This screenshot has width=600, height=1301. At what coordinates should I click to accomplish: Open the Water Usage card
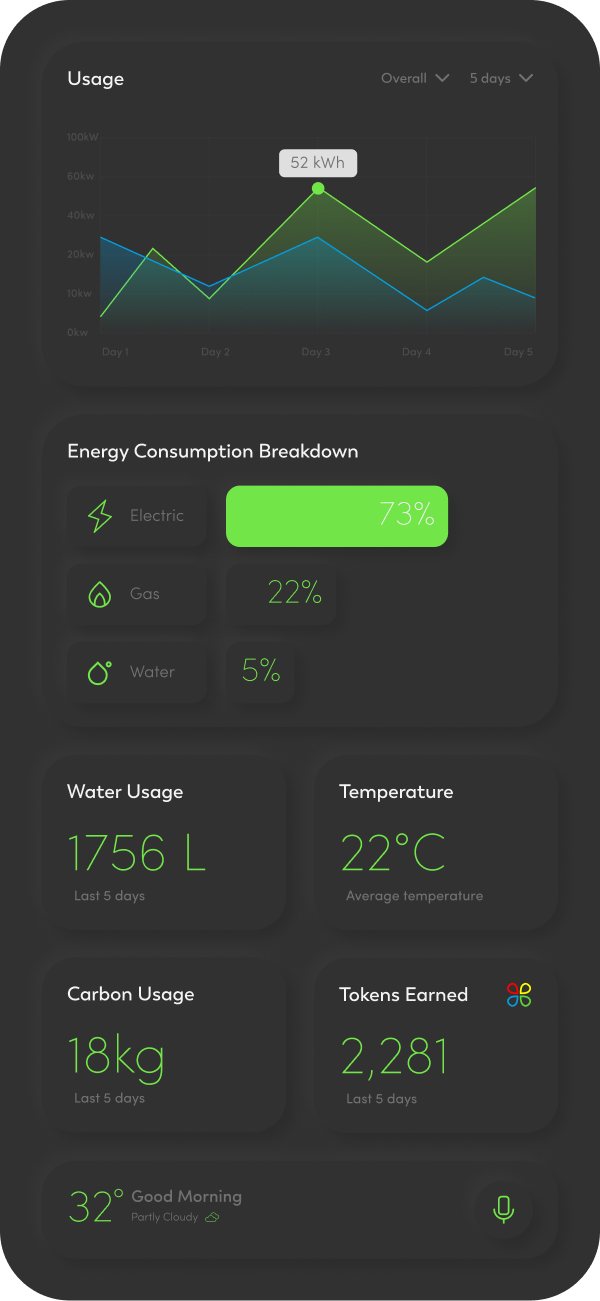(165, 843)
